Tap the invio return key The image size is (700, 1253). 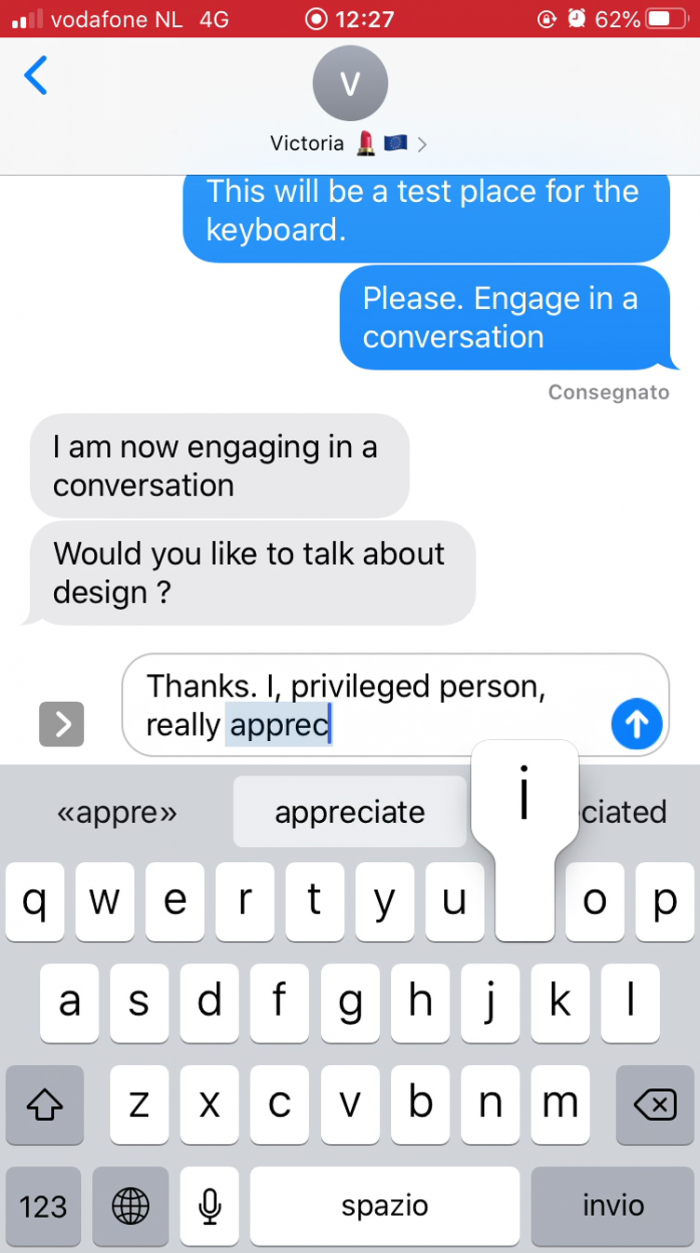[613, 1205]
